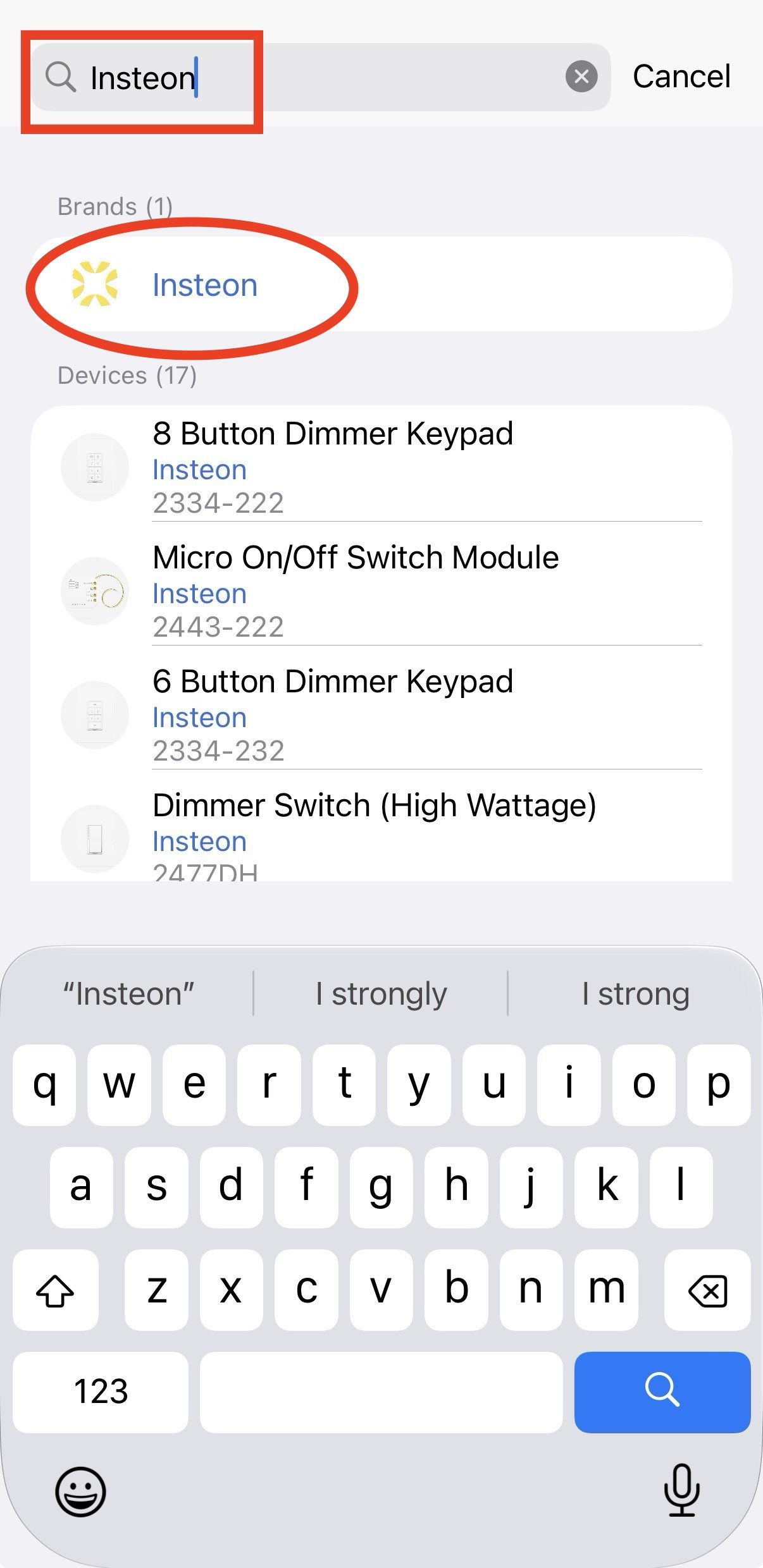763x1568 pixels.
Task: Open the 8 Button Dimmer Keypad device
Action: click(381, 467)
